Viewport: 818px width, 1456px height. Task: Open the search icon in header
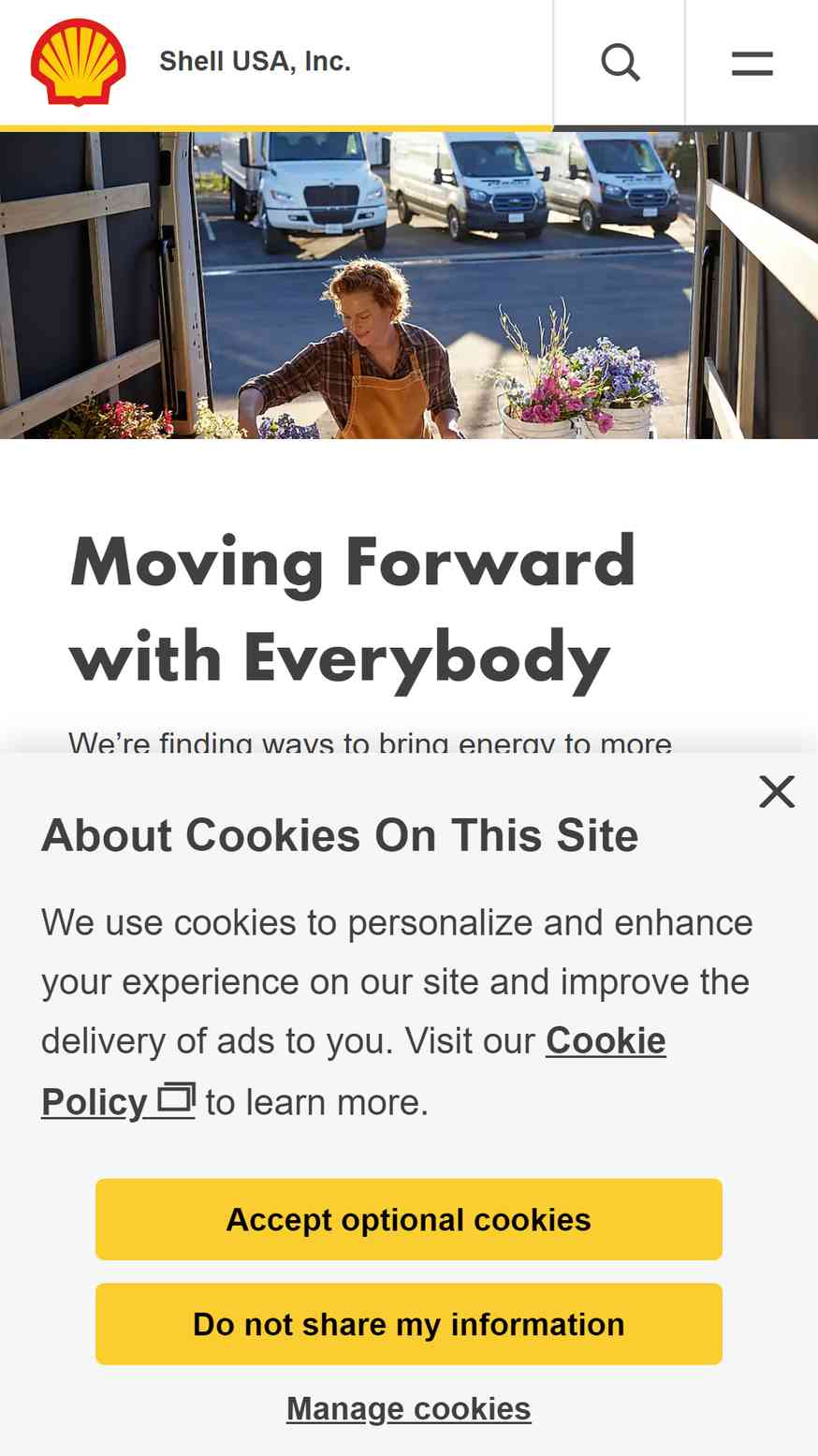pyautogui.click(x=620, y=63)
